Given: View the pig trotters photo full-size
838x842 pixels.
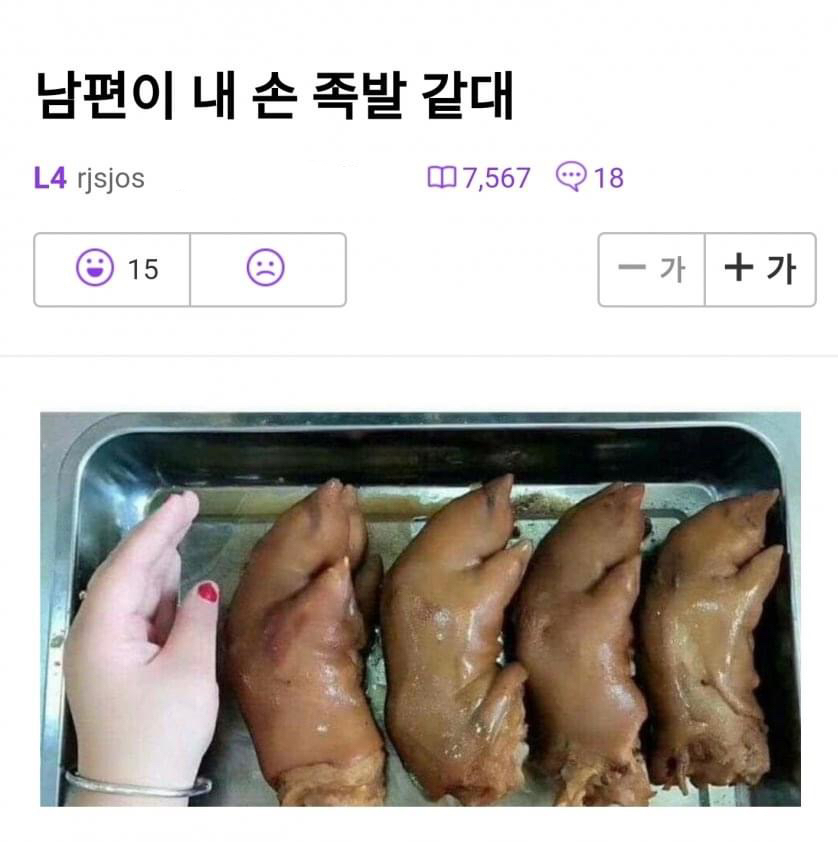Looking at the screenshot, I should (x=420, y=609).
